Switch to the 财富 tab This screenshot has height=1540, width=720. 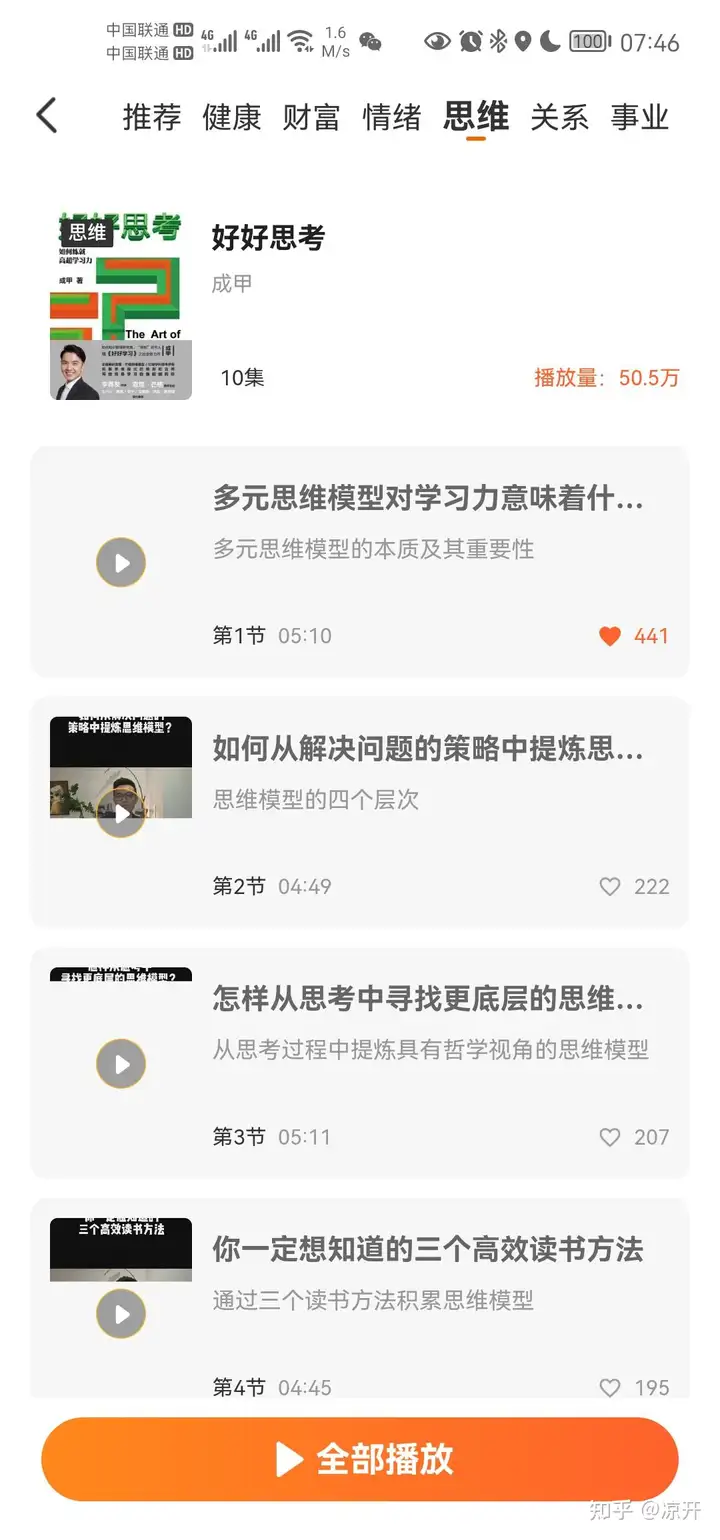[x=311, y=117]
